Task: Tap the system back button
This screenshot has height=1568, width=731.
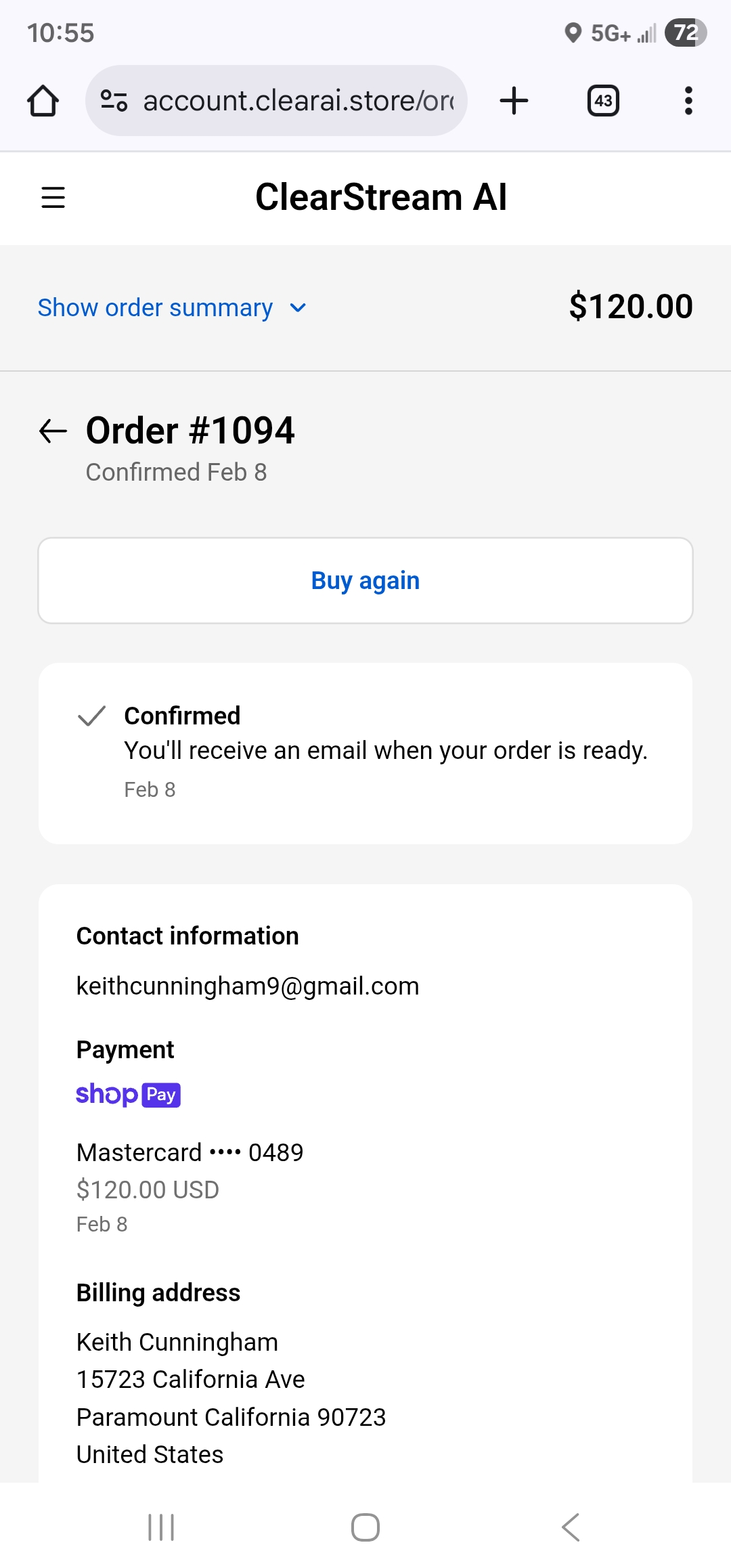Action: [571, 1527]
